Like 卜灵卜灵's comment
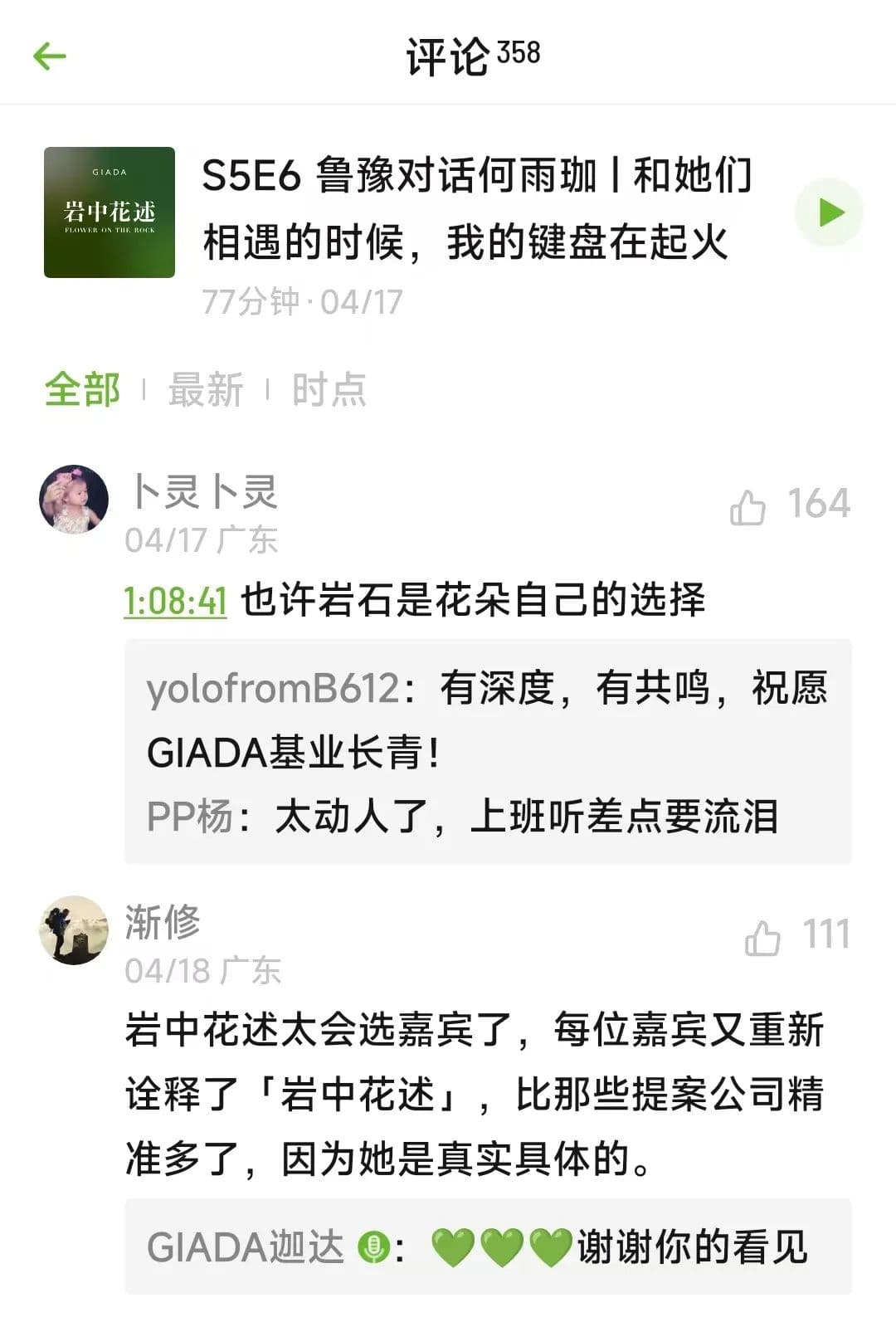The width and height of the screenshot is (896, 1327). tap(748, 506)
